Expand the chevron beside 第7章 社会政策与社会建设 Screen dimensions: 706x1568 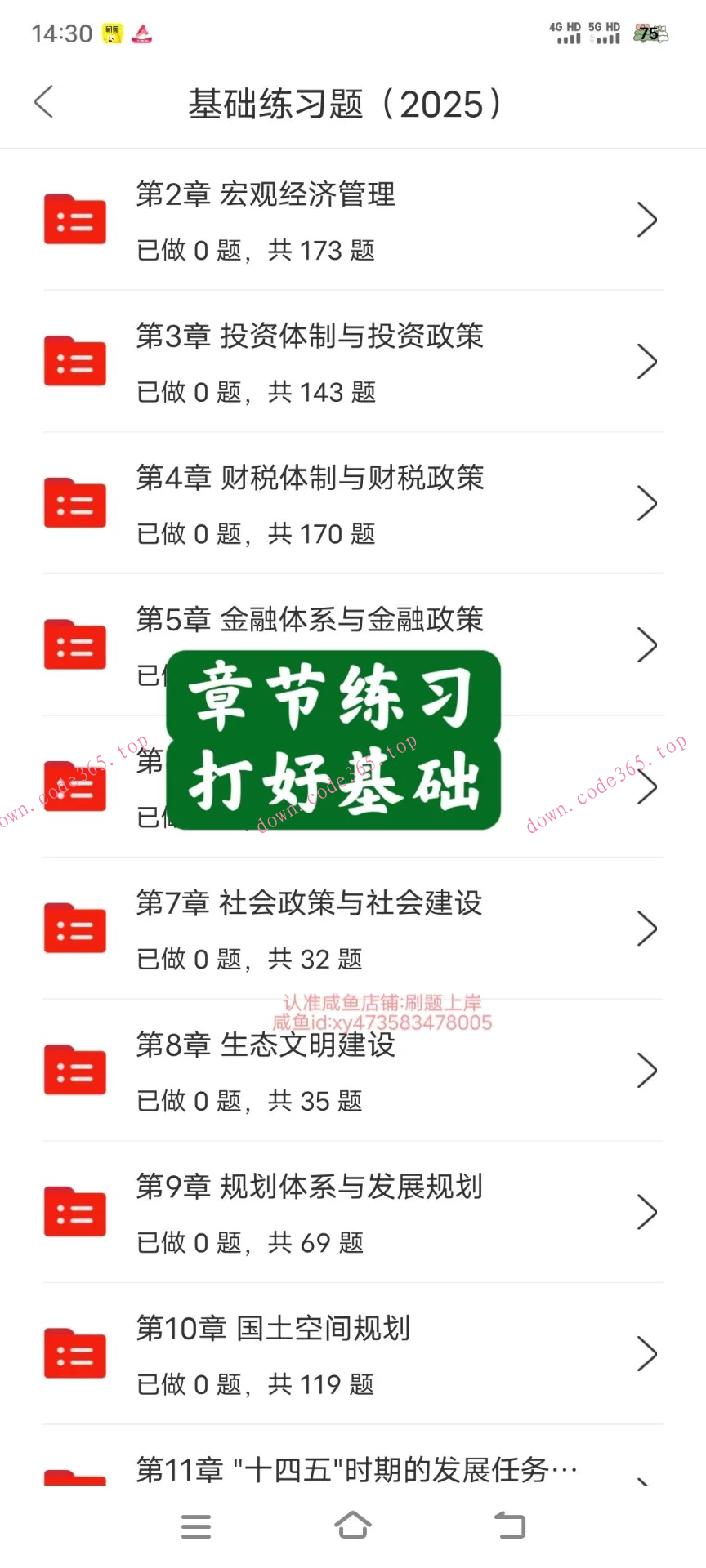click(x=647, y=927)
